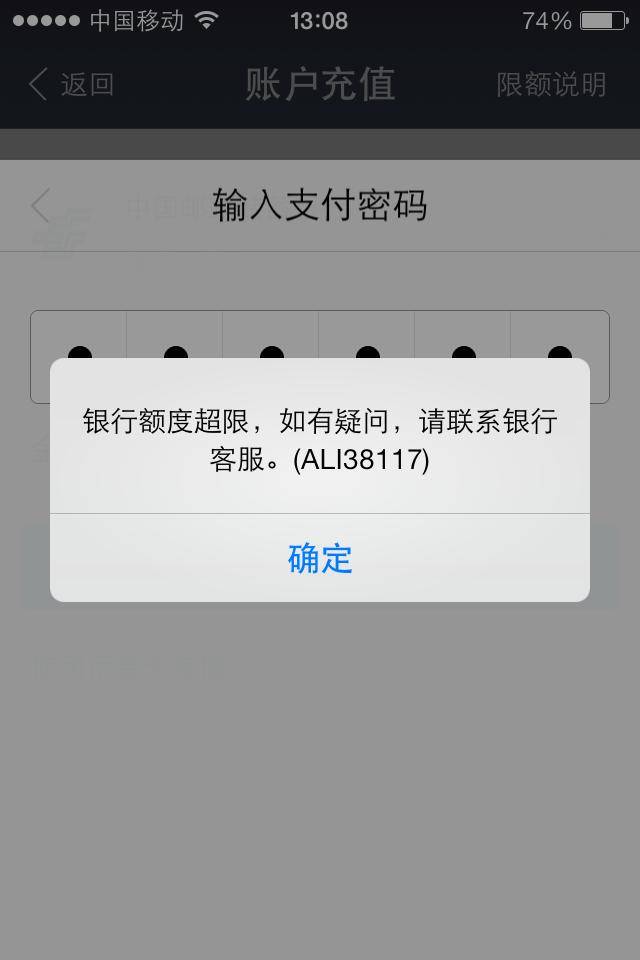Go back with the 返回 button
This screenshot has width=640, height=960.
(x=70, y=84)
